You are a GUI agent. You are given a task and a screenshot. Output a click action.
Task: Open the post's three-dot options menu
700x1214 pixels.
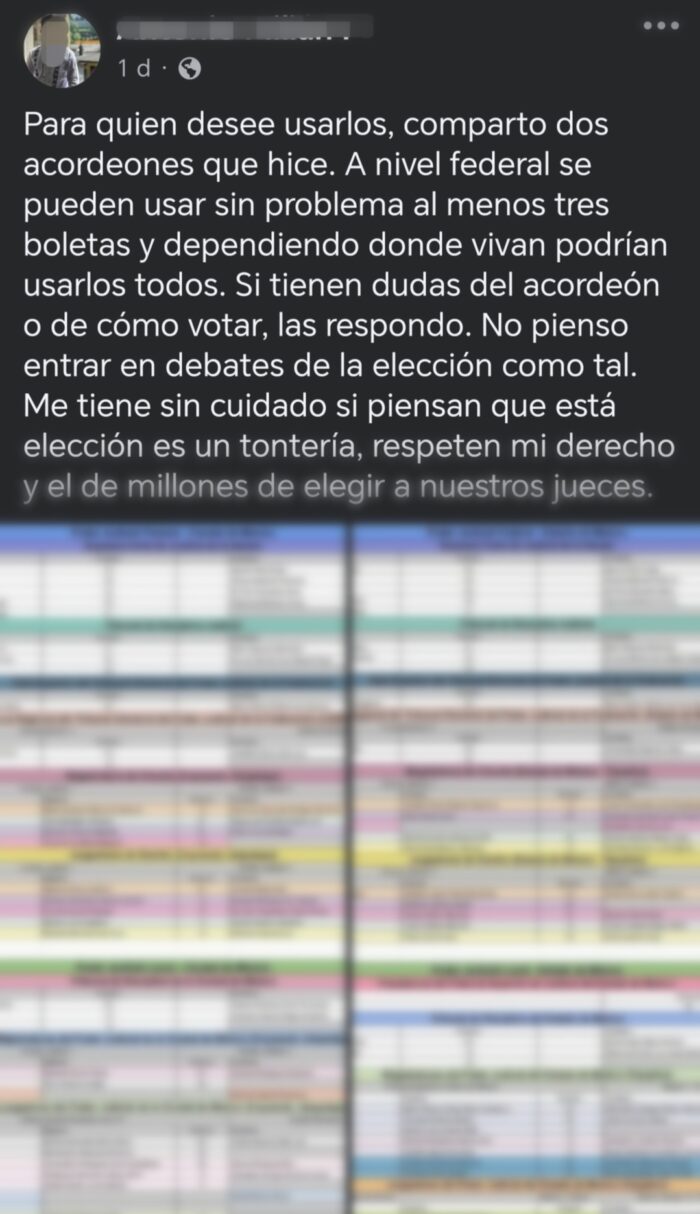pyautogui.click(x=661, y=25)
